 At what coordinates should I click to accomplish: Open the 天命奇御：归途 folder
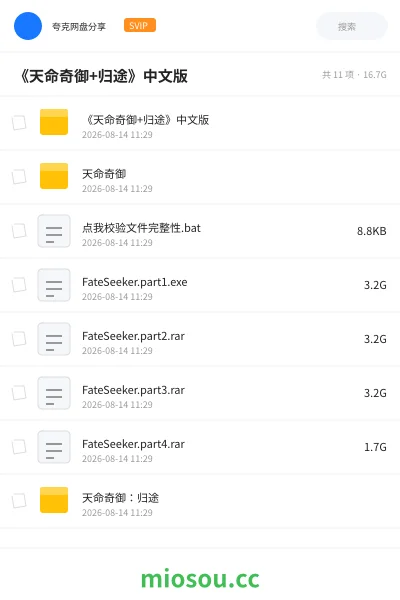[x=200, y=501]
